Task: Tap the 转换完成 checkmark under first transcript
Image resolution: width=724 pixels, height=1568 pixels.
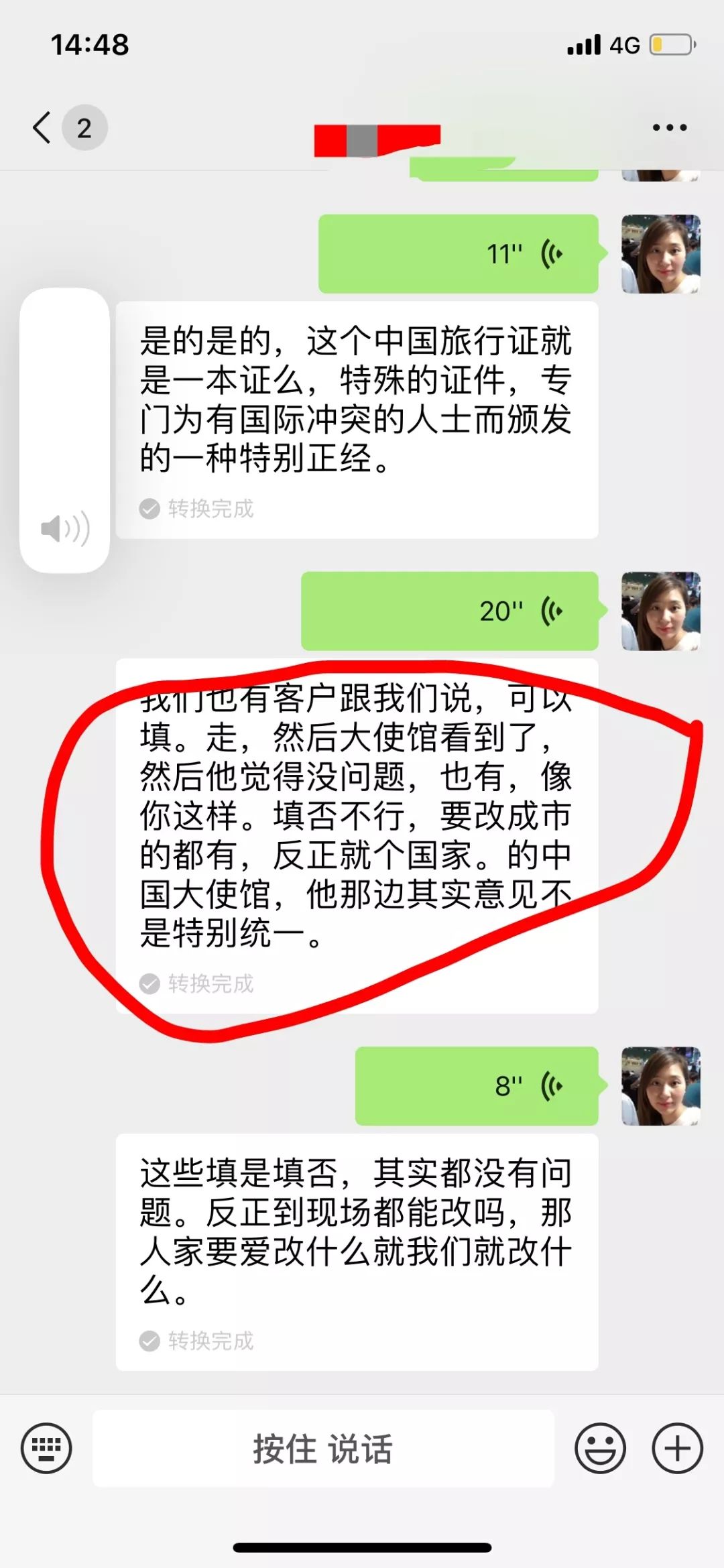Action: point(149,508)
